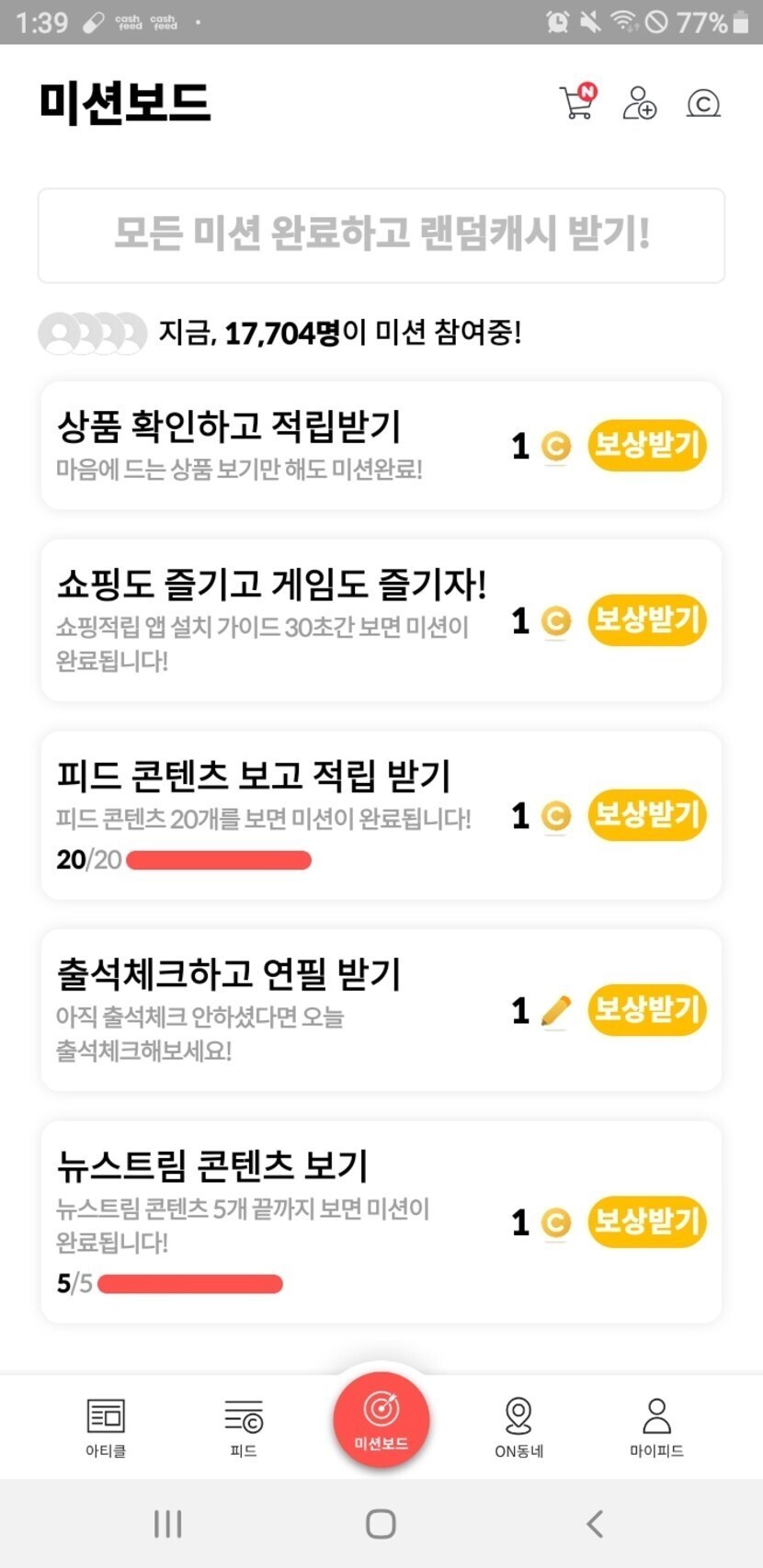Open the shopping cart icon
The height and width of the screenshot is (1568, 763).
[577, 102]
